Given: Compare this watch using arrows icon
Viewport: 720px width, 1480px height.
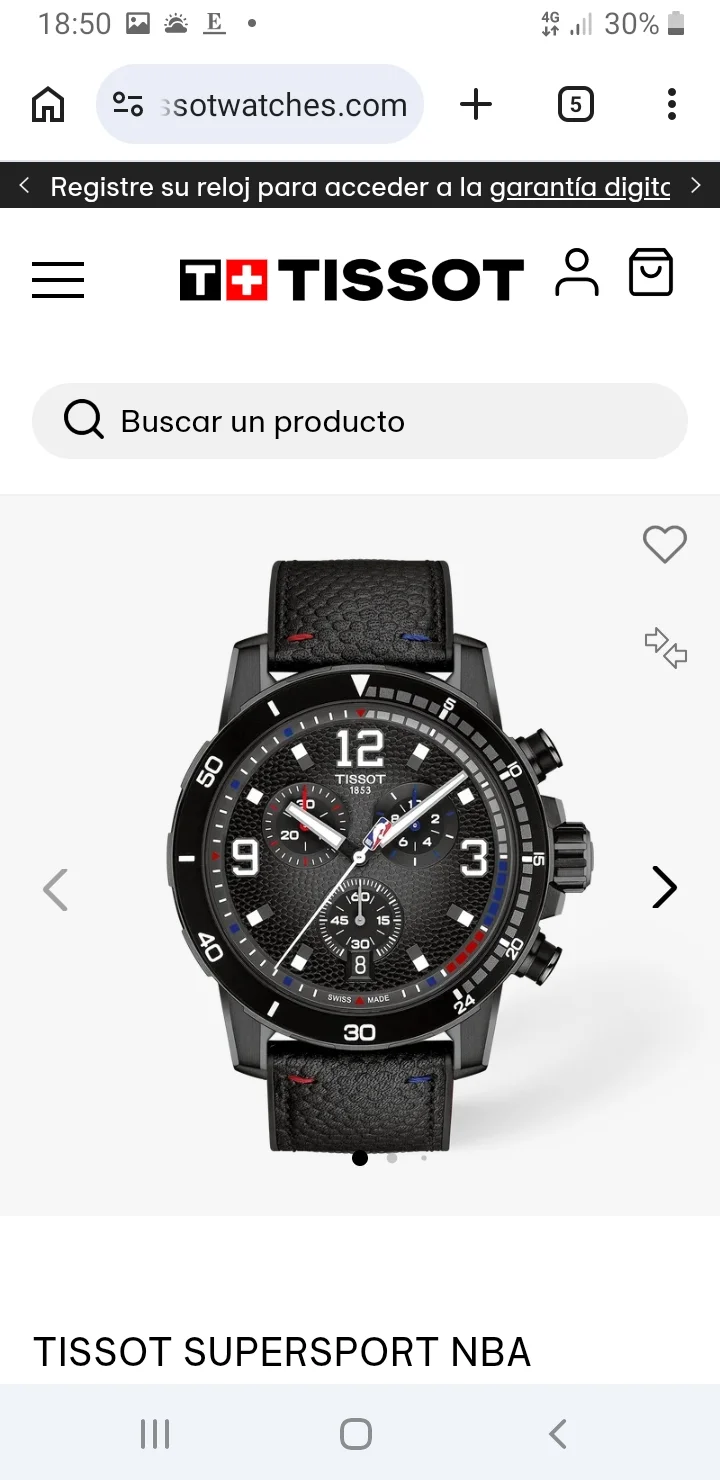Looking at the screenshot, I should pos(666,647).
